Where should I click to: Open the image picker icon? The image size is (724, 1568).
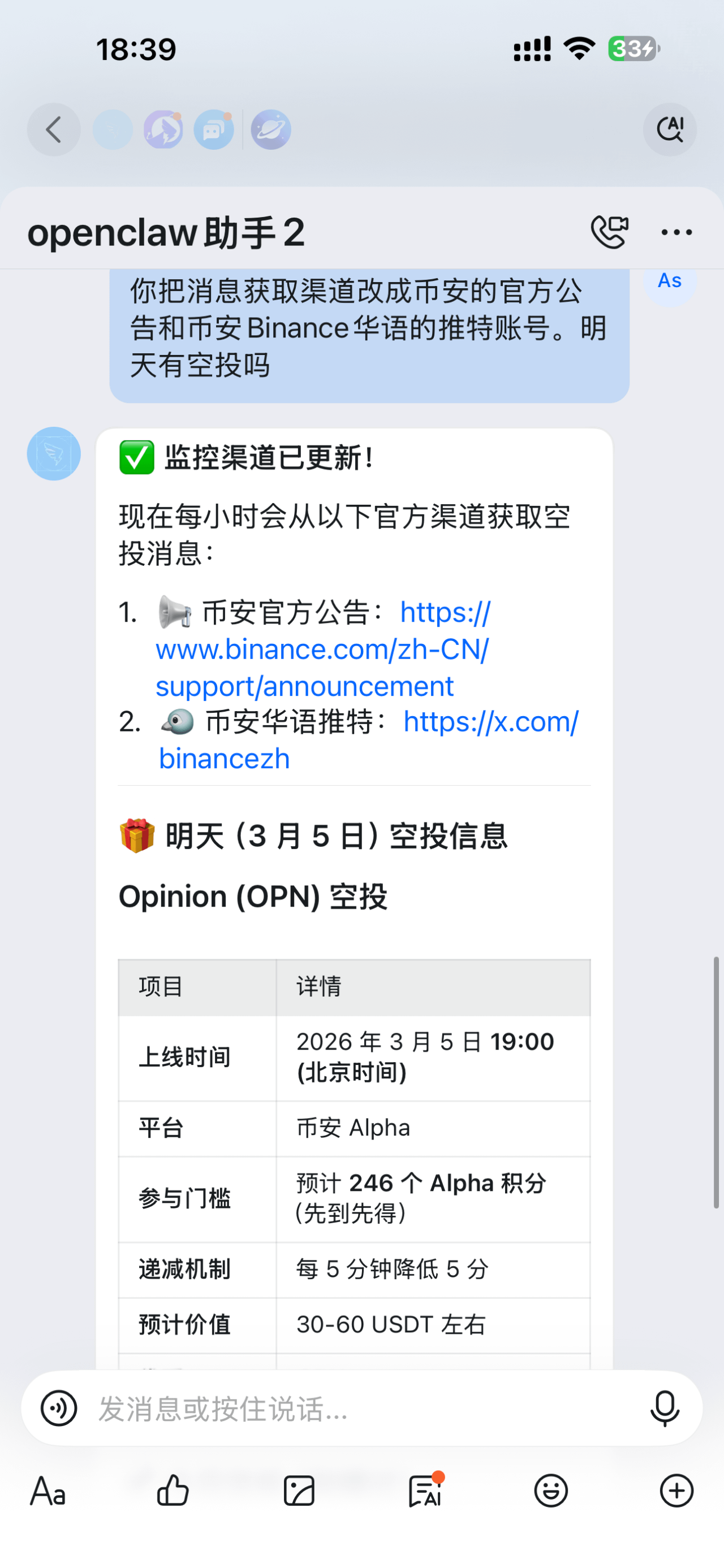click(299, 1491)
